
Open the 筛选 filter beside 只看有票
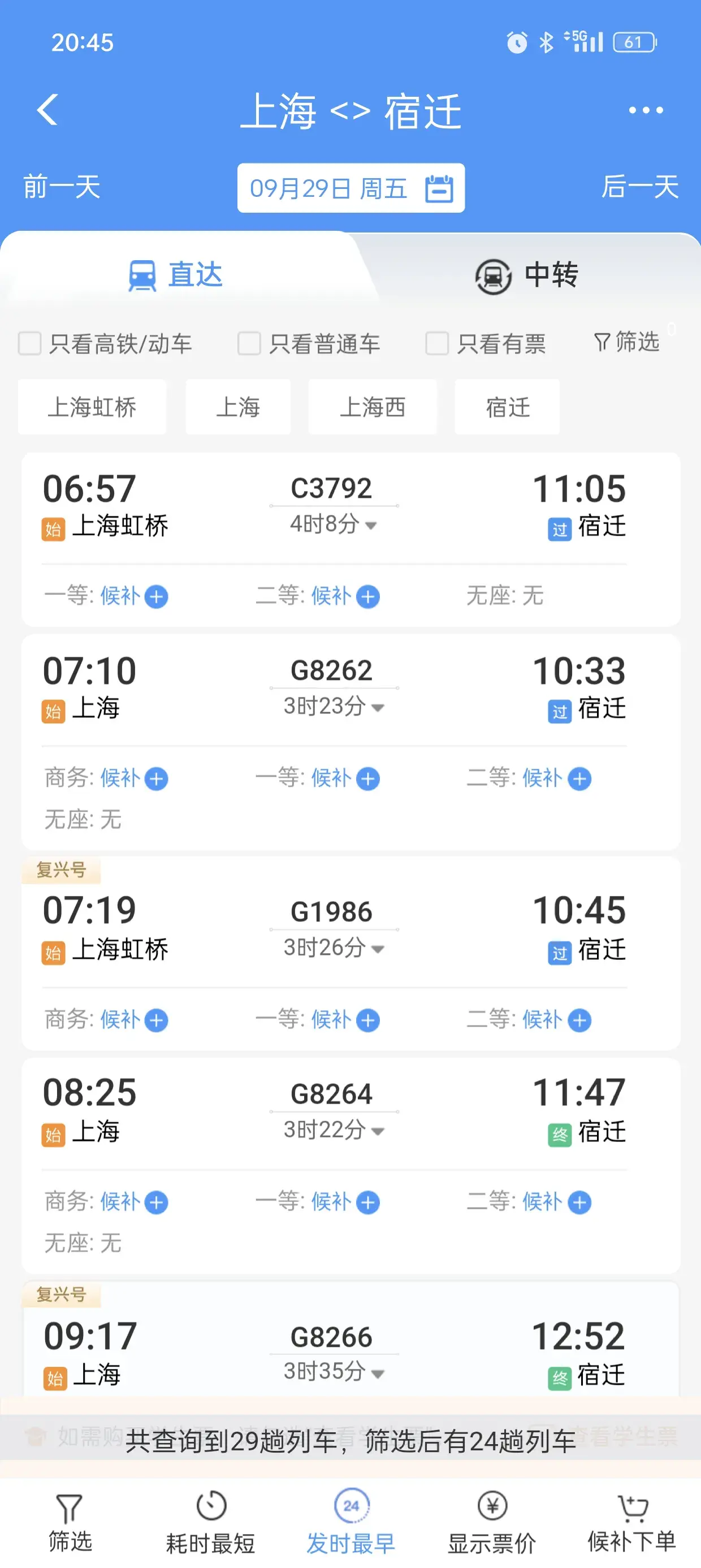[x=627, y=342]
